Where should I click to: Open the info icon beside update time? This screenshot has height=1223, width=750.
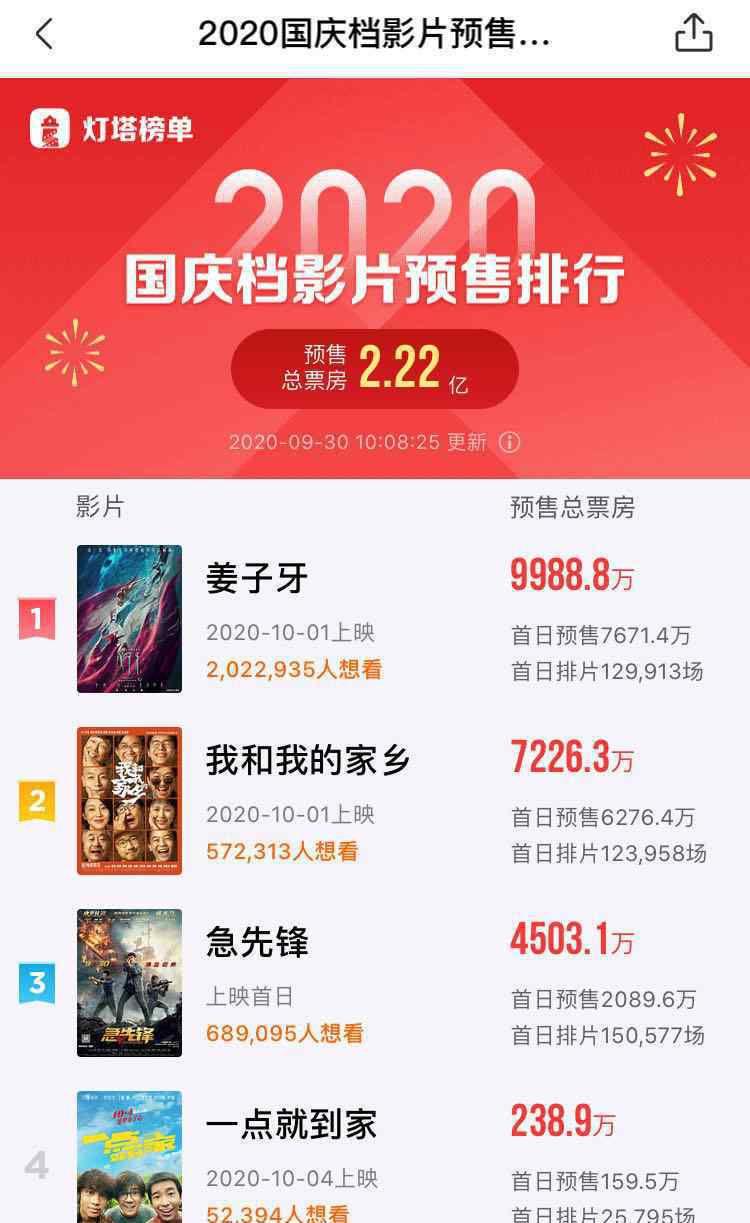(x=510, y=442)
